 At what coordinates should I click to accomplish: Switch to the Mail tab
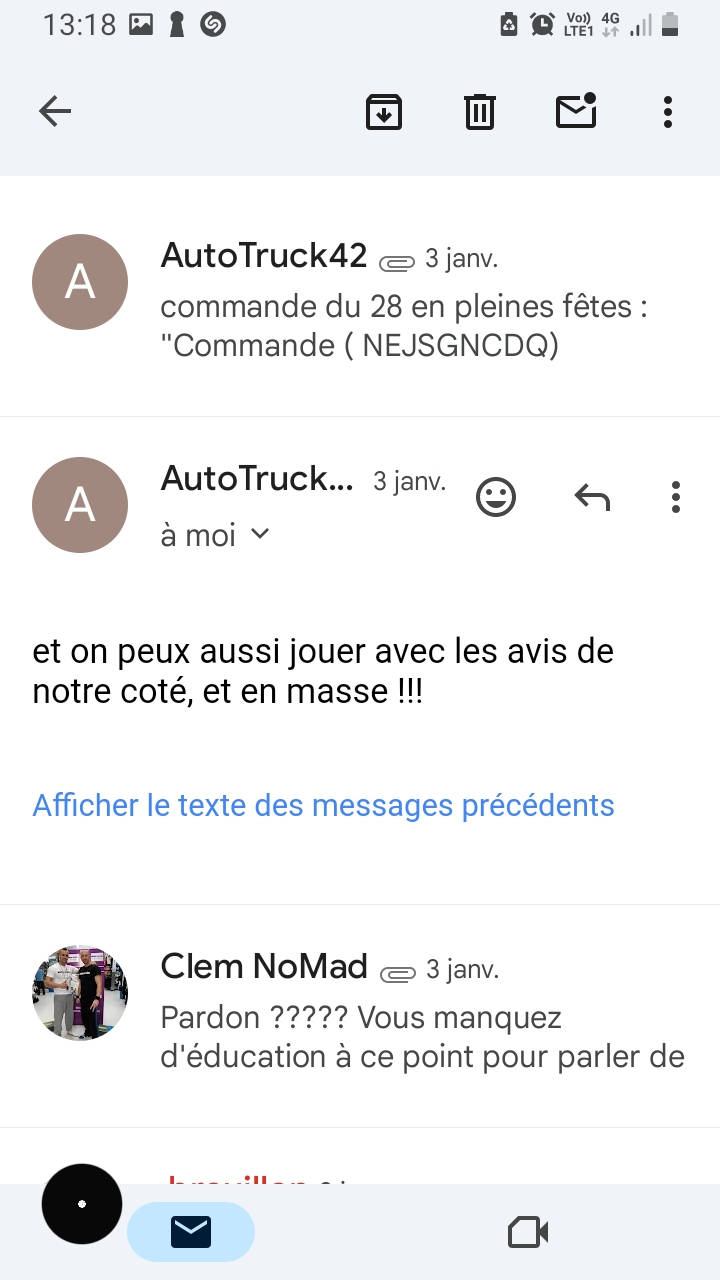[191, 1232]
